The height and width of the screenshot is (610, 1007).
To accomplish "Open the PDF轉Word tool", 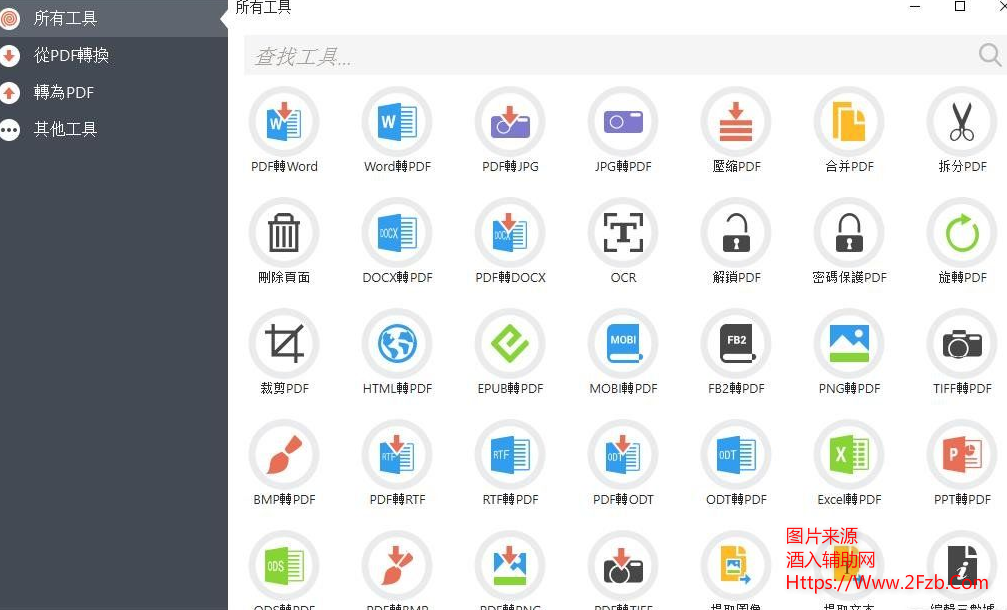I will coord(284,123).
